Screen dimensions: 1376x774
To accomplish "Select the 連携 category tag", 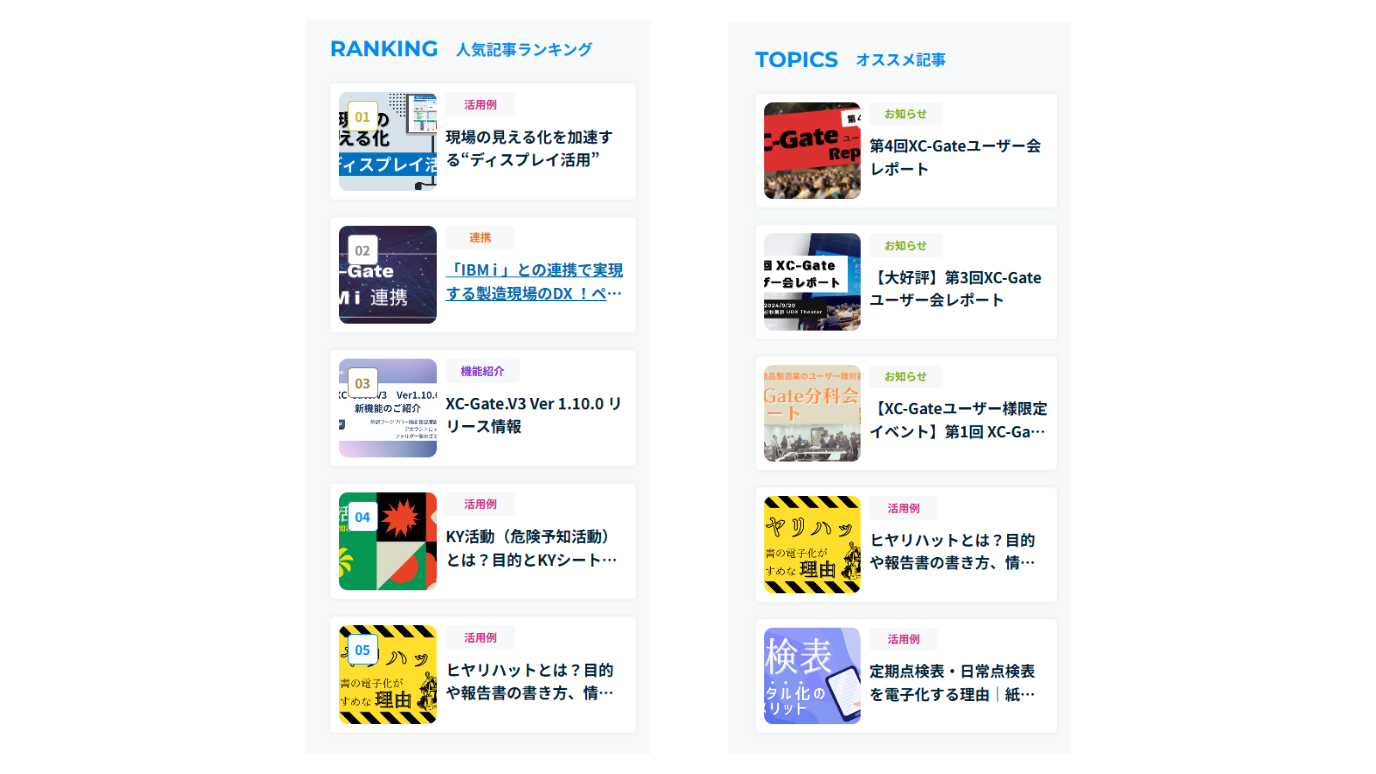I will coord(480,237).
